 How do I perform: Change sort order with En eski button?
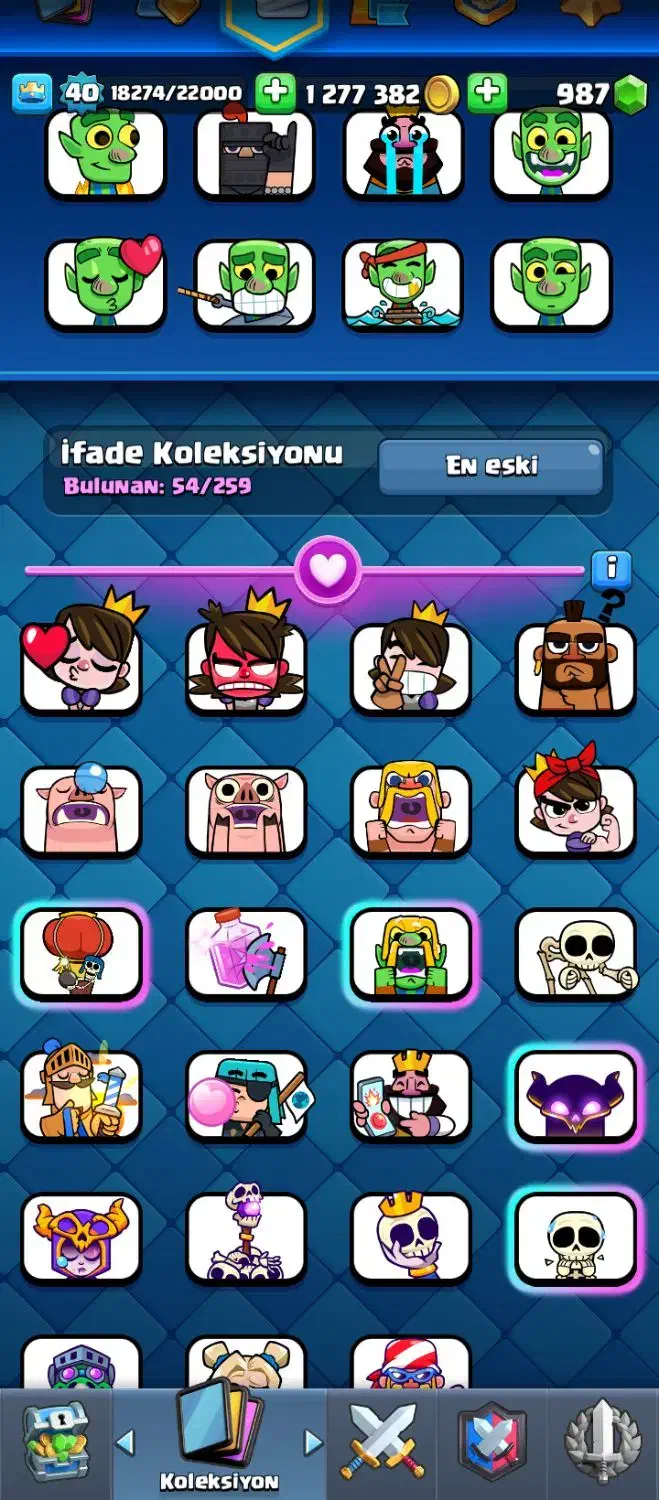pyautogui.click(x=491, y=466)
